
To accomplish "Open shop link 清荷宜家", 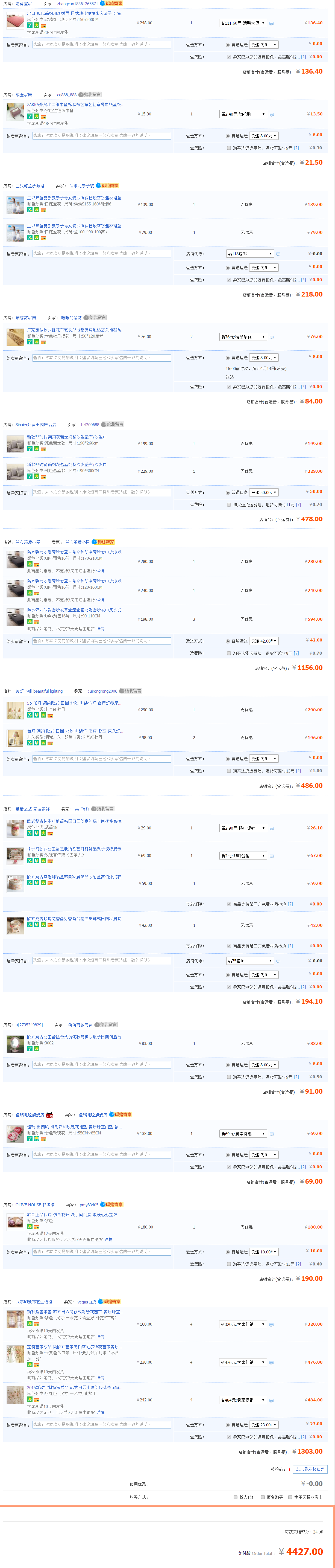I will [x=24, y=4].
